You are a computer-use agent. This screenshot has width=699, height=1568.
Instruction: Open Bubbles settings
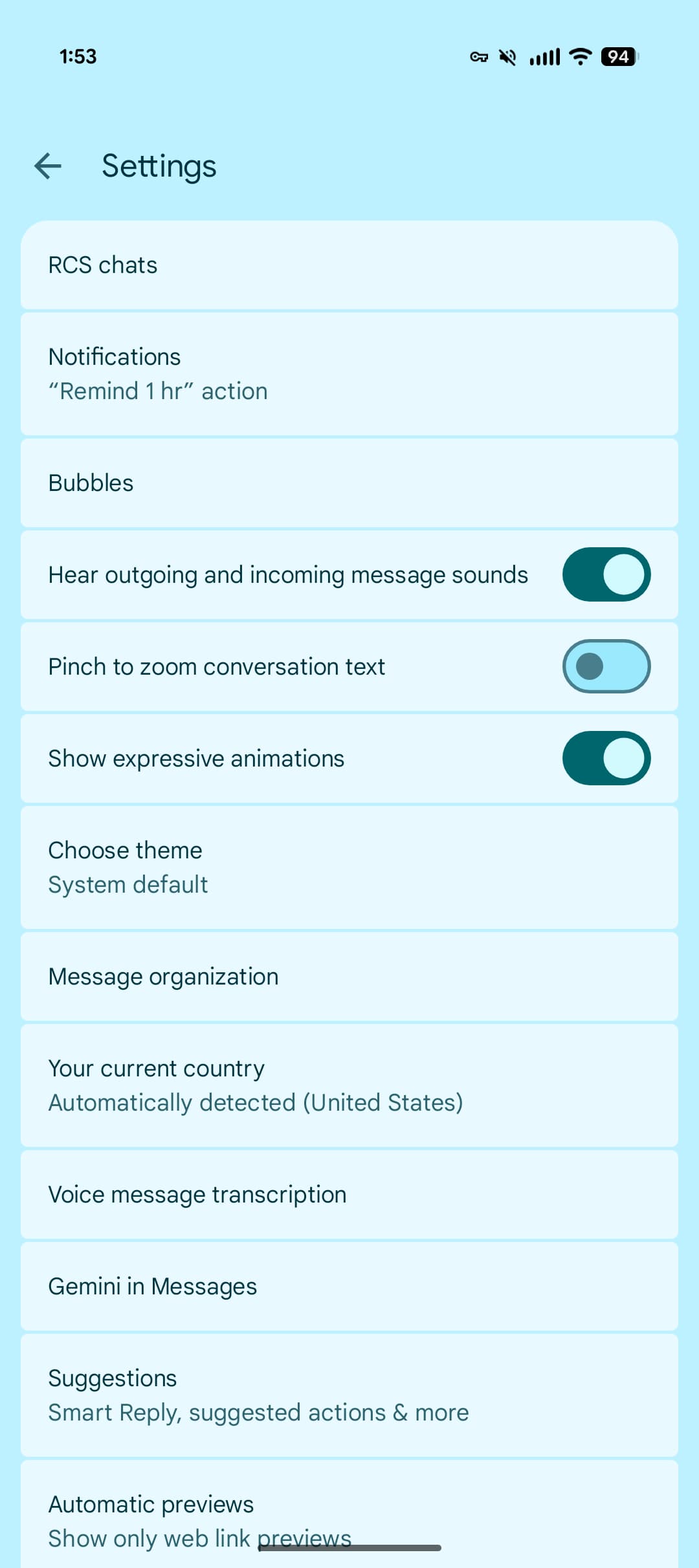point(349,483)
